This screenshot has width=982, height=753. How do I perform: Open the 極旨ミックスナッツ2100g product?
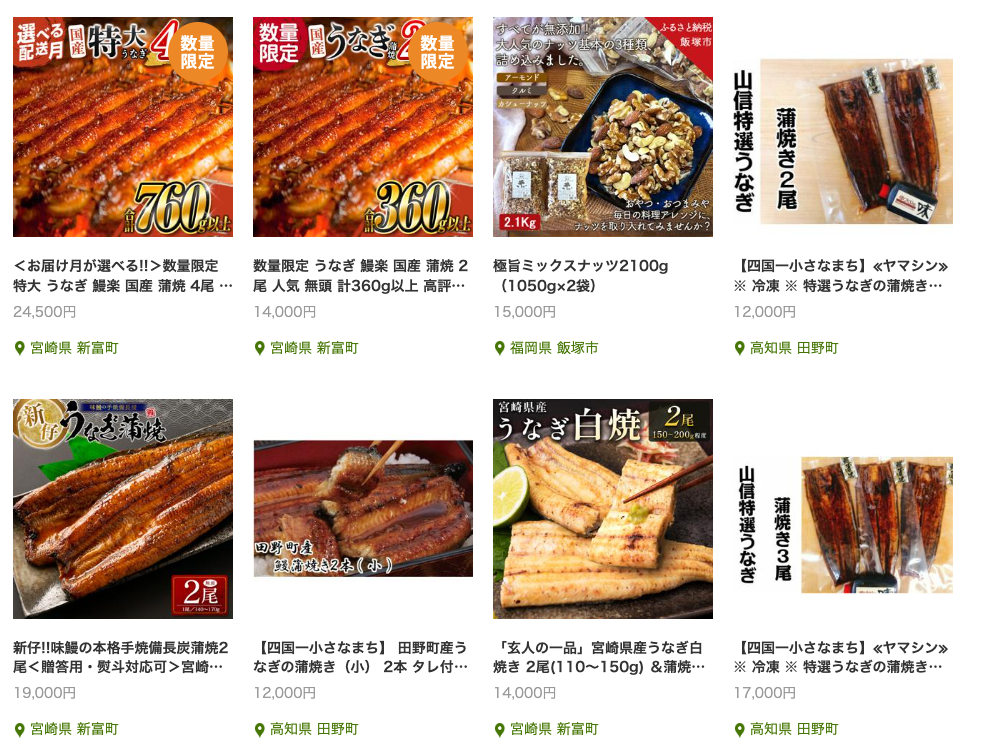(602, 127)
